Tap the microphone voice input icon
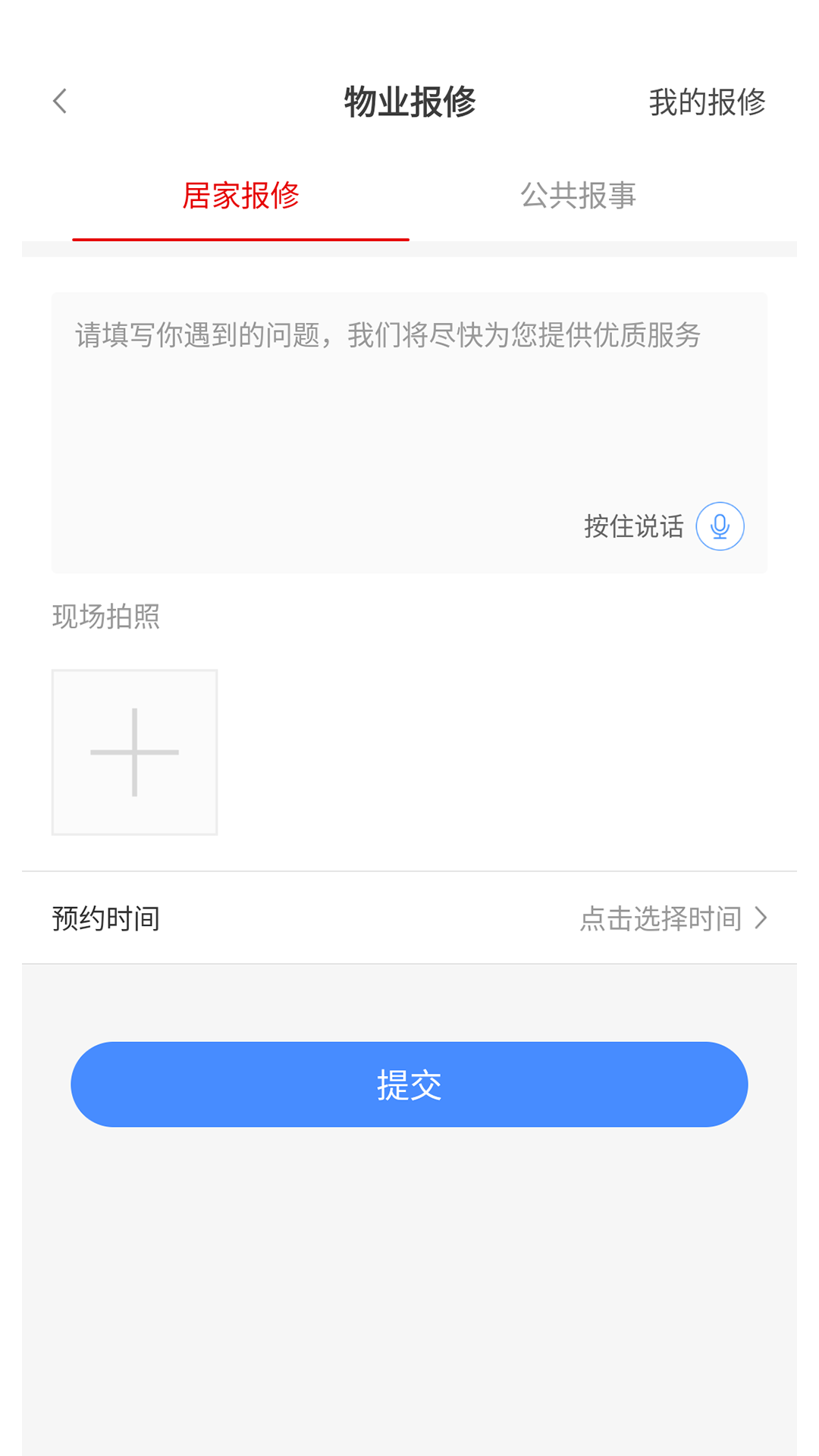 pyautogui.click(x=719, y=526)
